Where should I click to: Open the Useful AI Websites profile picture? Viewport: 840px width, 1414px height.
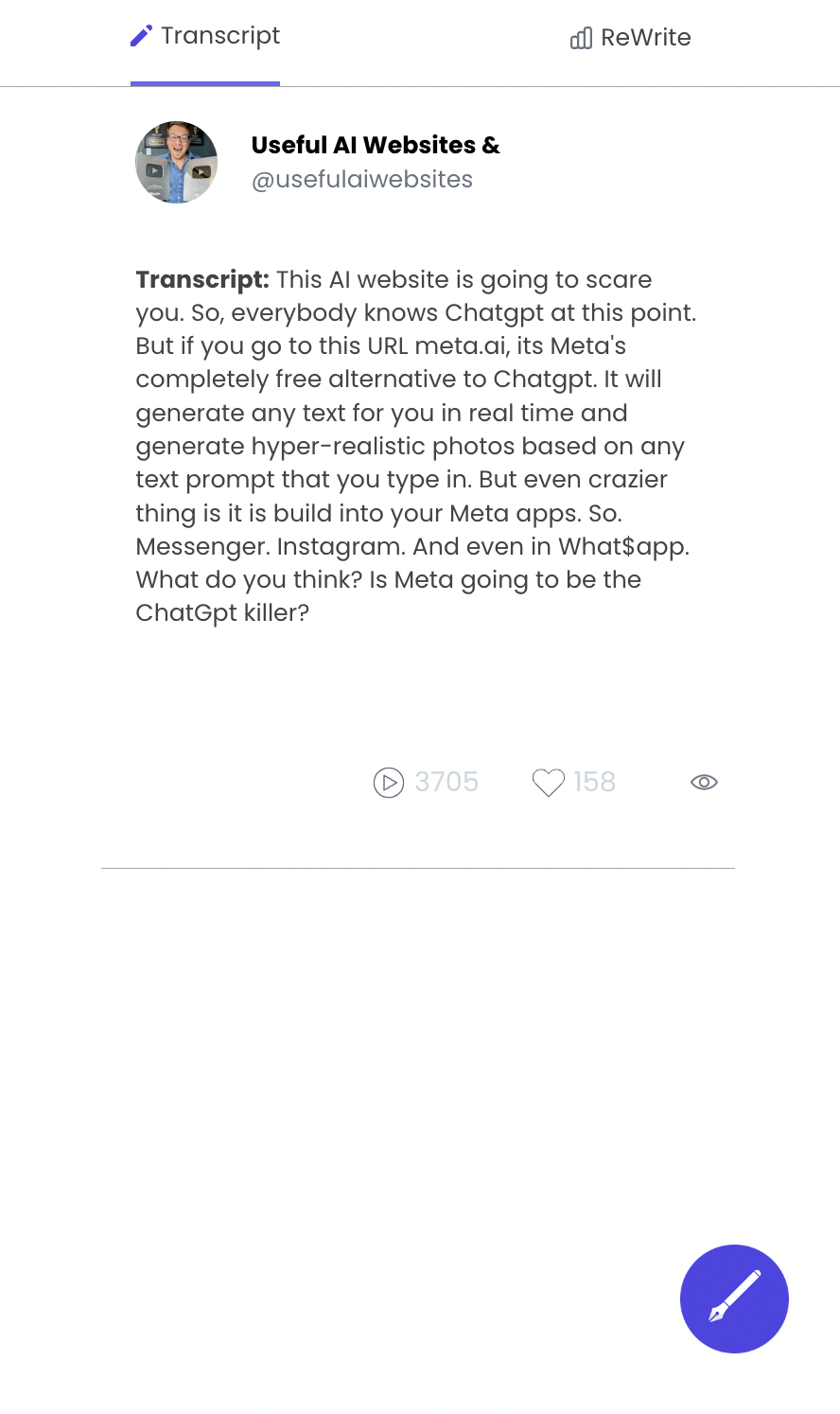coord(177,162)
